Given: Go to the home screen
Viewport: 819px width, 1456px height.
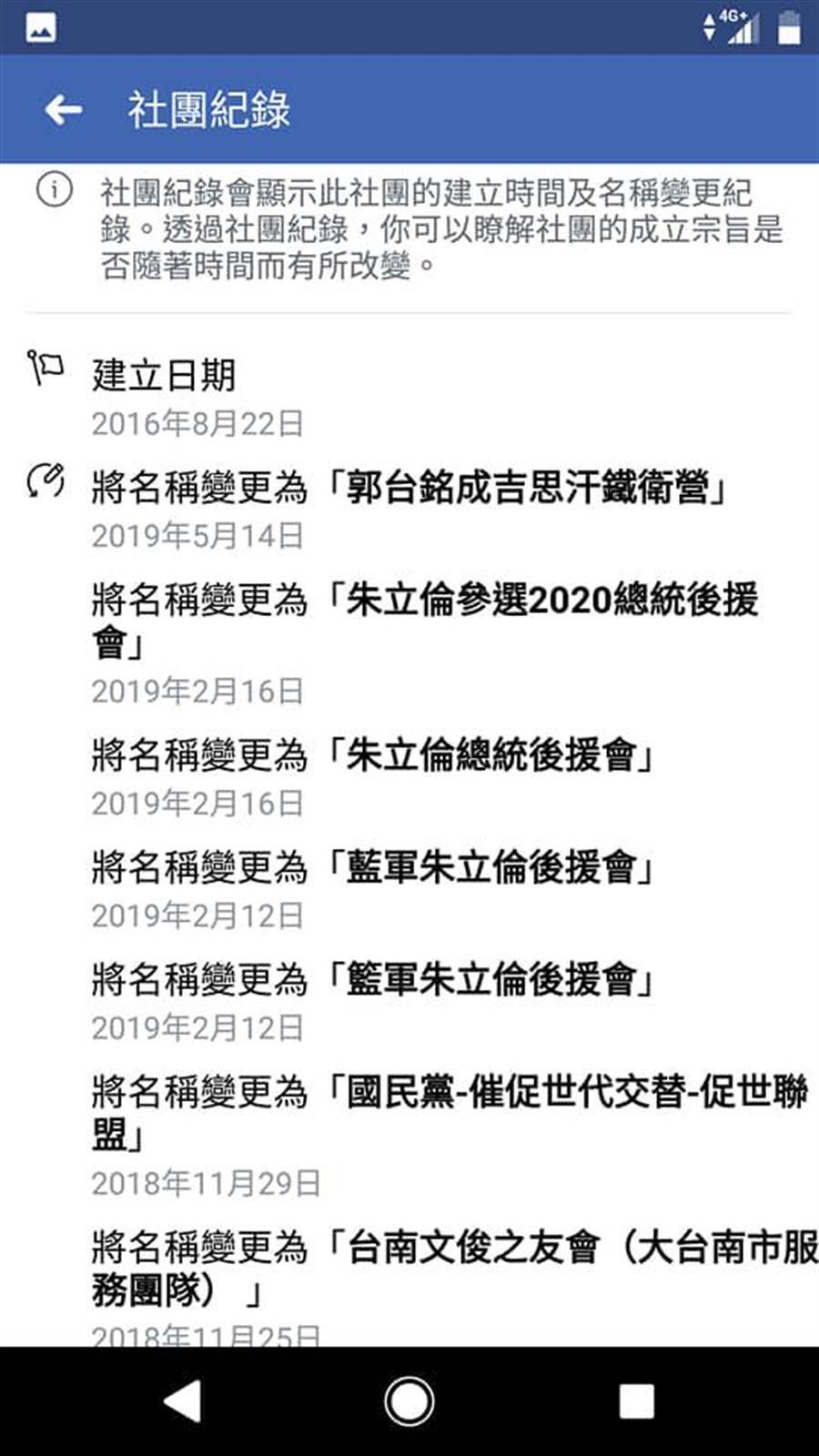Looking at the screenshot, I should [x=409, y=1401].
